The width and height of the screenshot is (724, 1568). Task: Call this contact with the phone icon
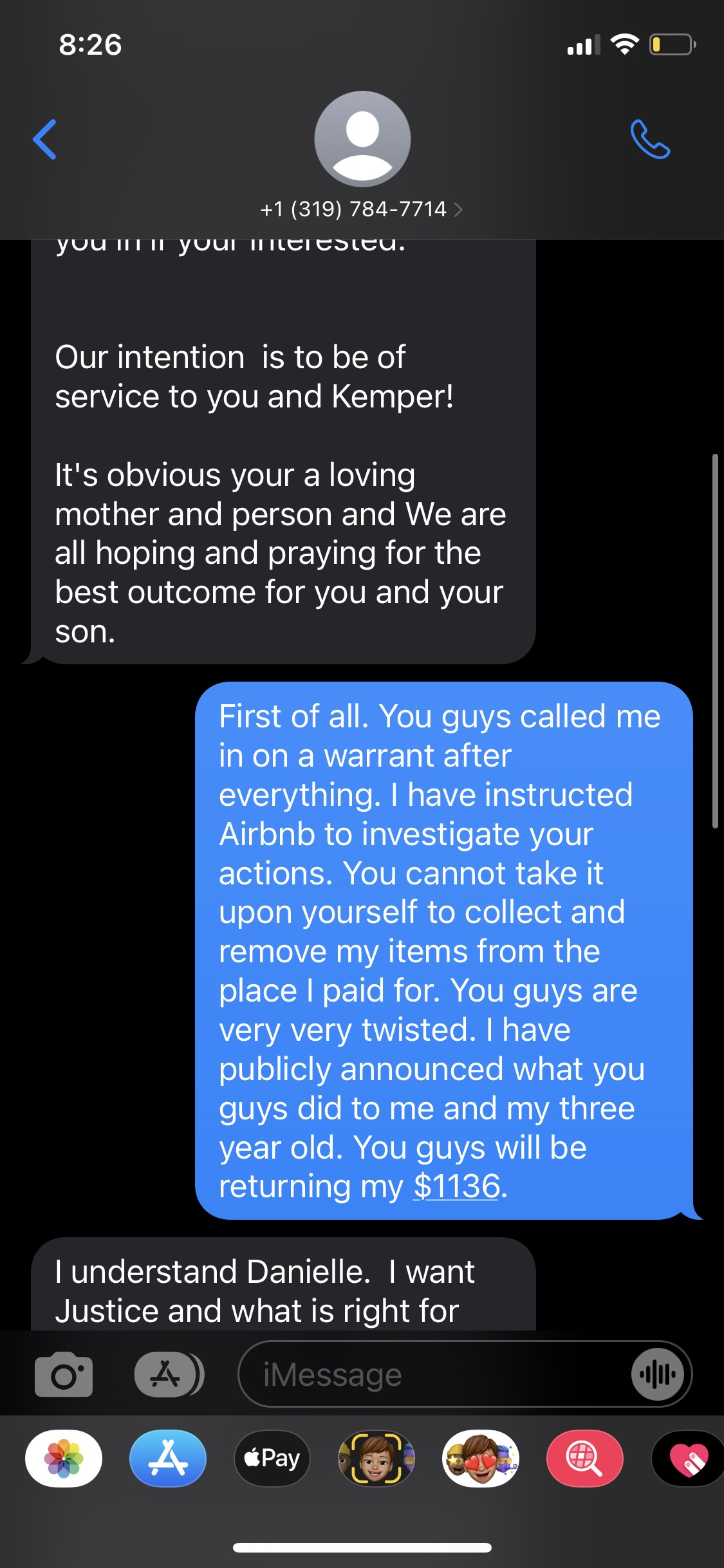pyautogui.click(x=650, y=139)
